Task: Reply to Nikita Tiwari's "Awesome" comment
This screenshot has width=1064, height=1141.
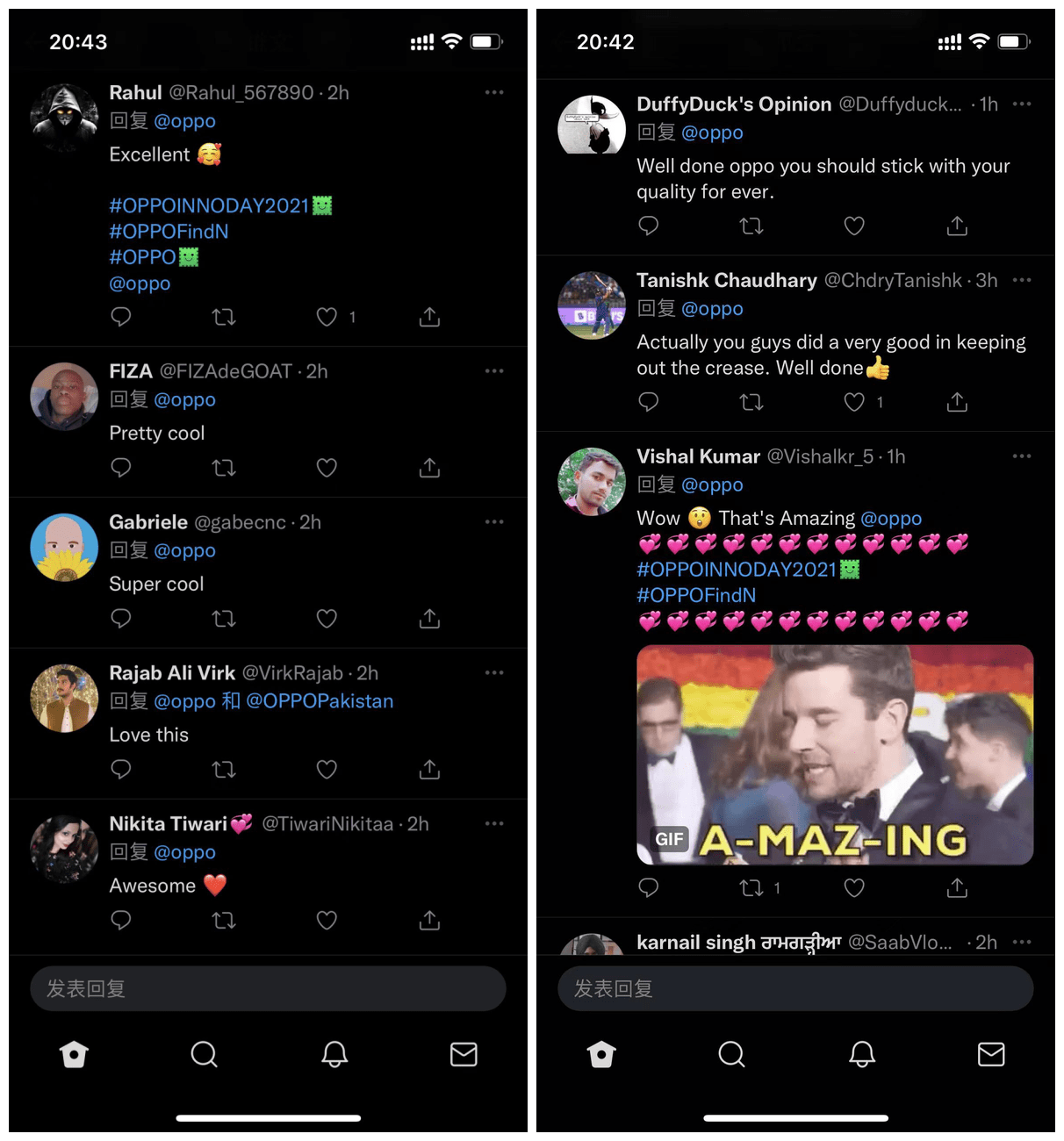Action: click(121, 920)
